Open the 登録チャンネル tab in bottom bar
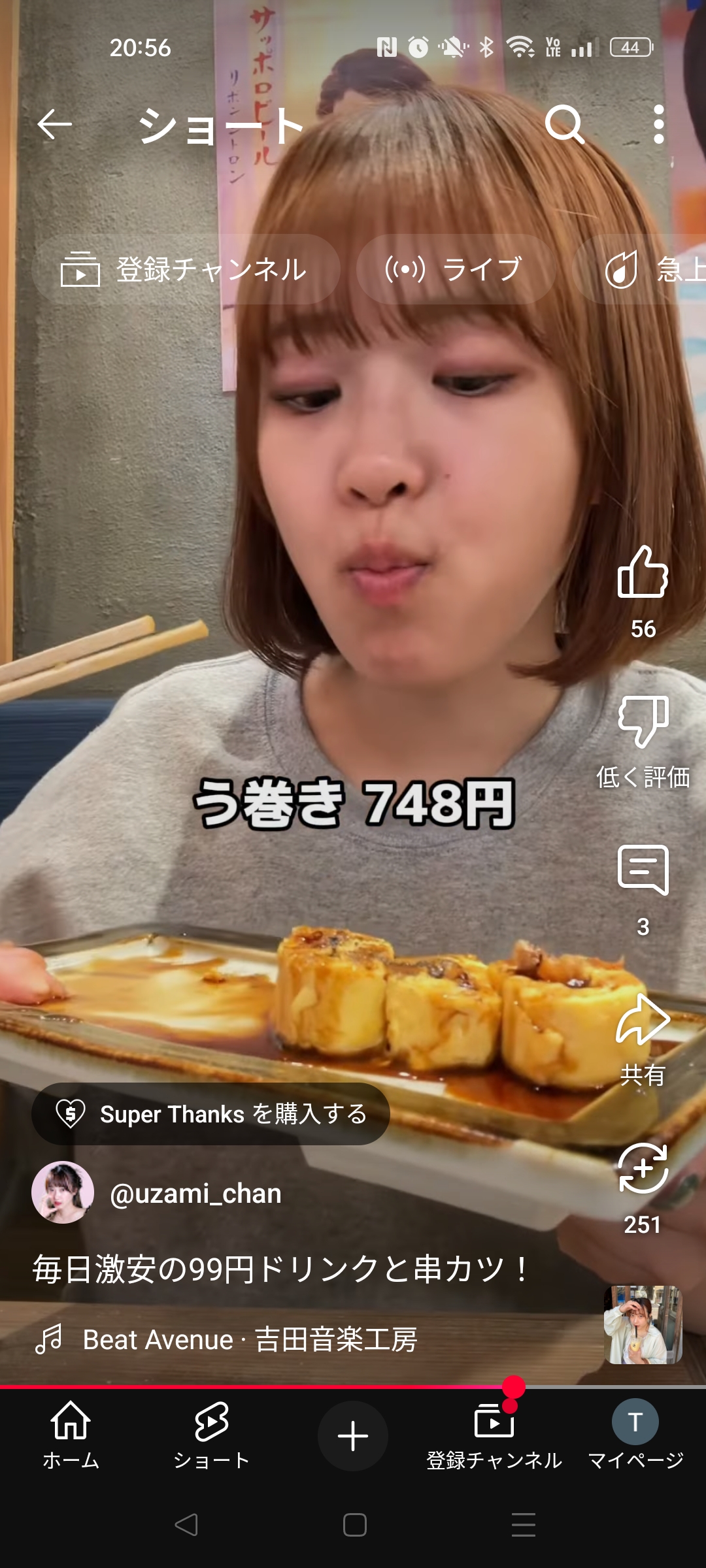The image size is (706, 1568). click(494, 1435)
